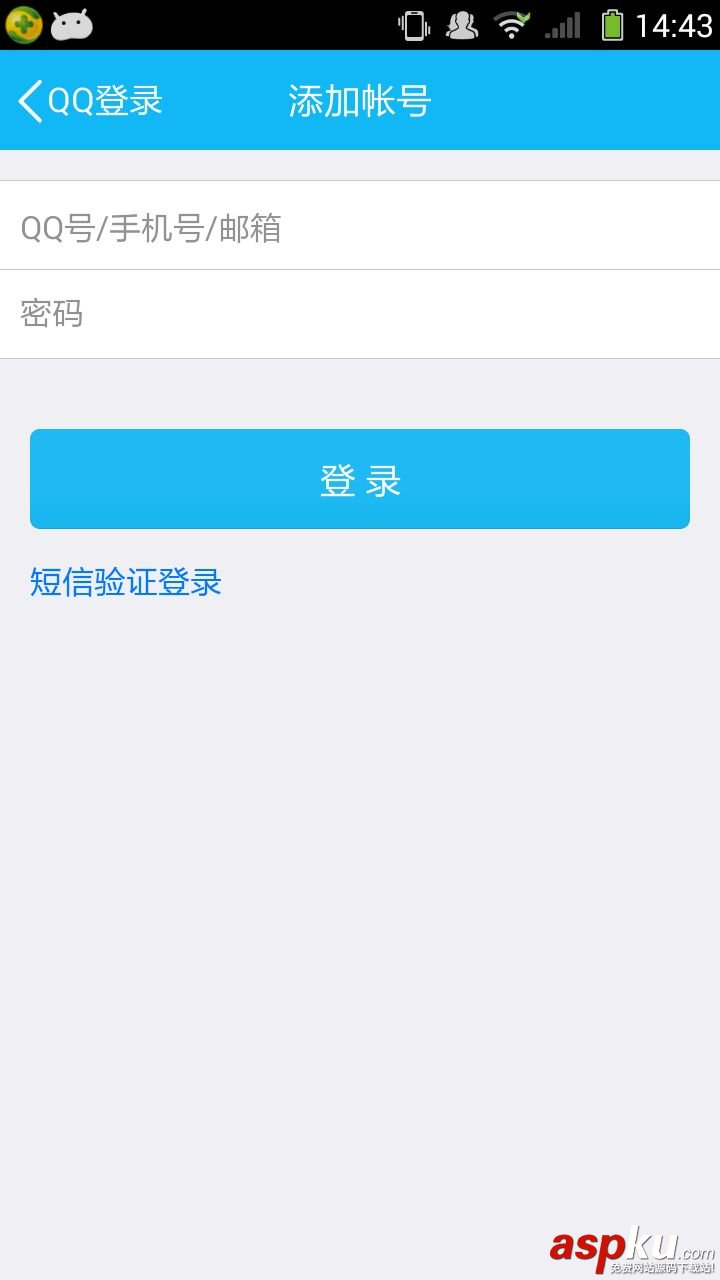
Task: Click the 免费网站源码下载站 watermark text
Action: coord(662,1268)
